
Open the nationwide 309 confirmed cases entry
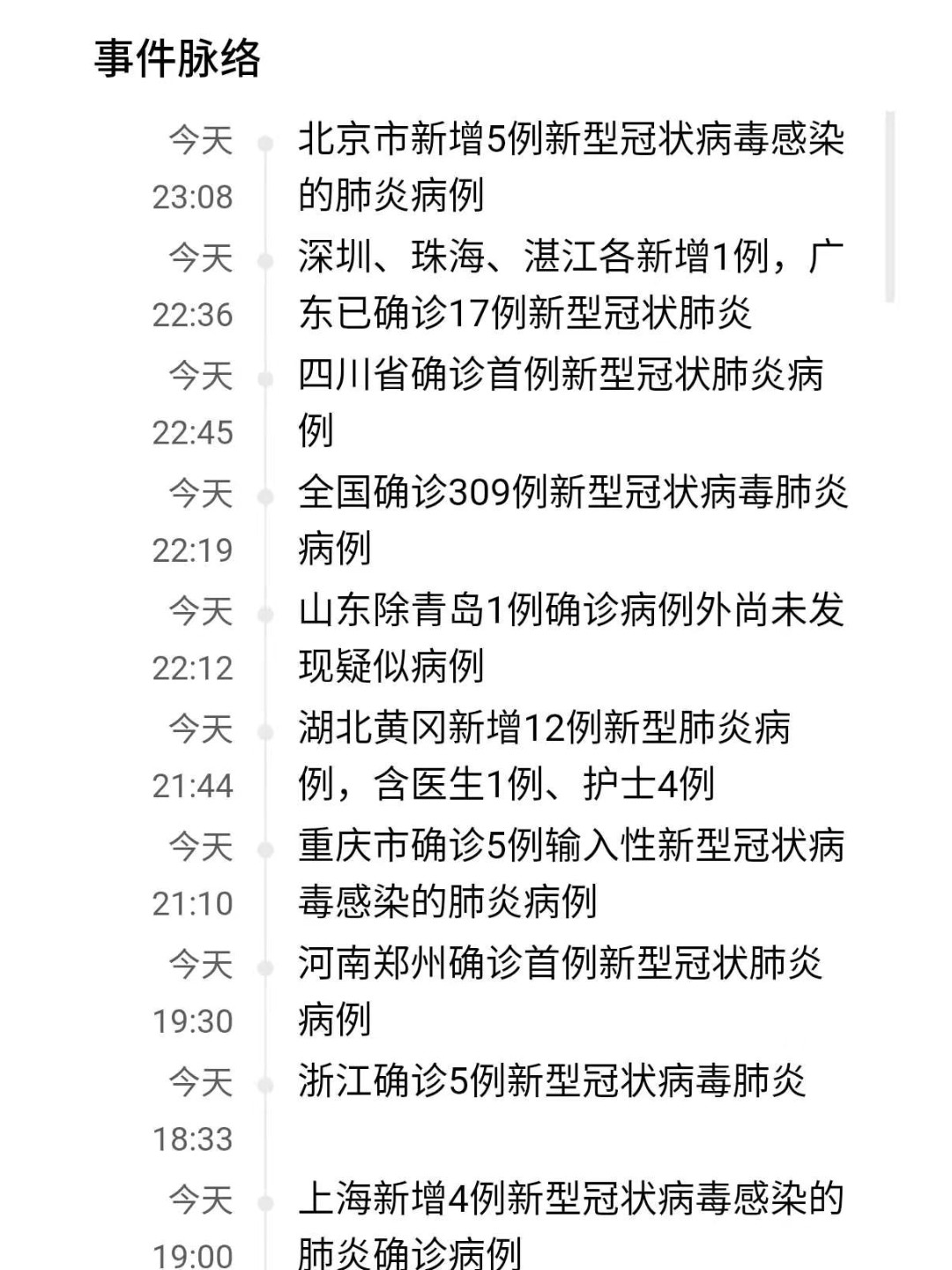tap(571, 520)
